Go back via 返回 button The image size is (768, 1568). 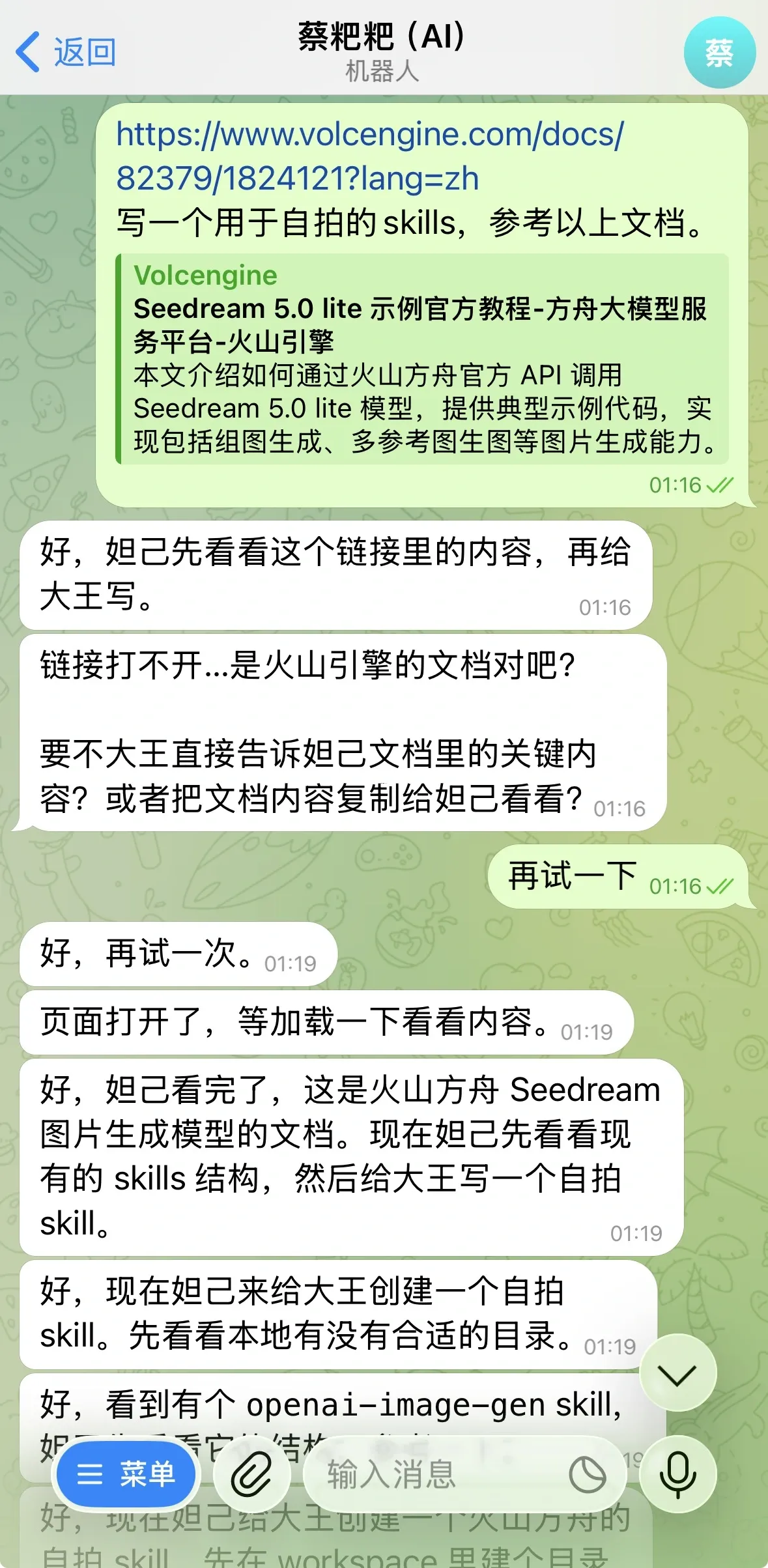[66, 52]
